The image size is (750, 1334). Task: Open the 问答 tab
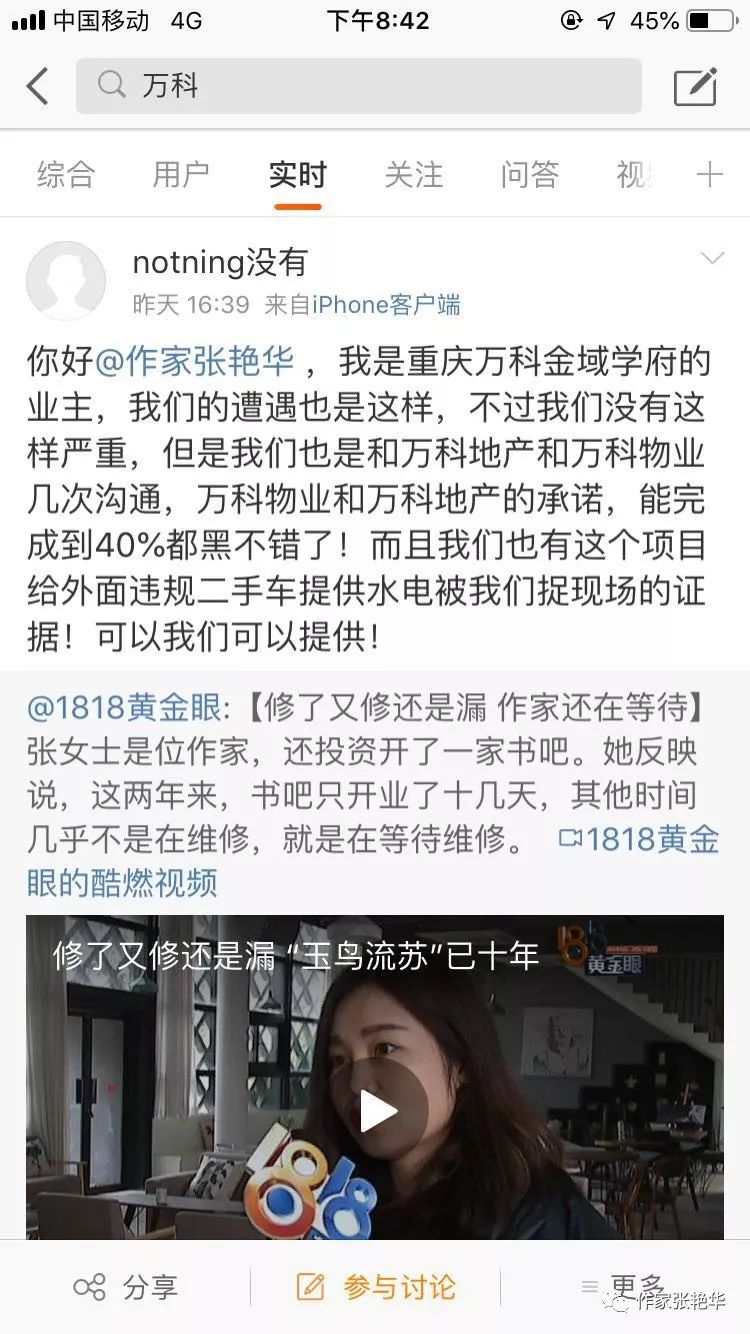(529, 175)
